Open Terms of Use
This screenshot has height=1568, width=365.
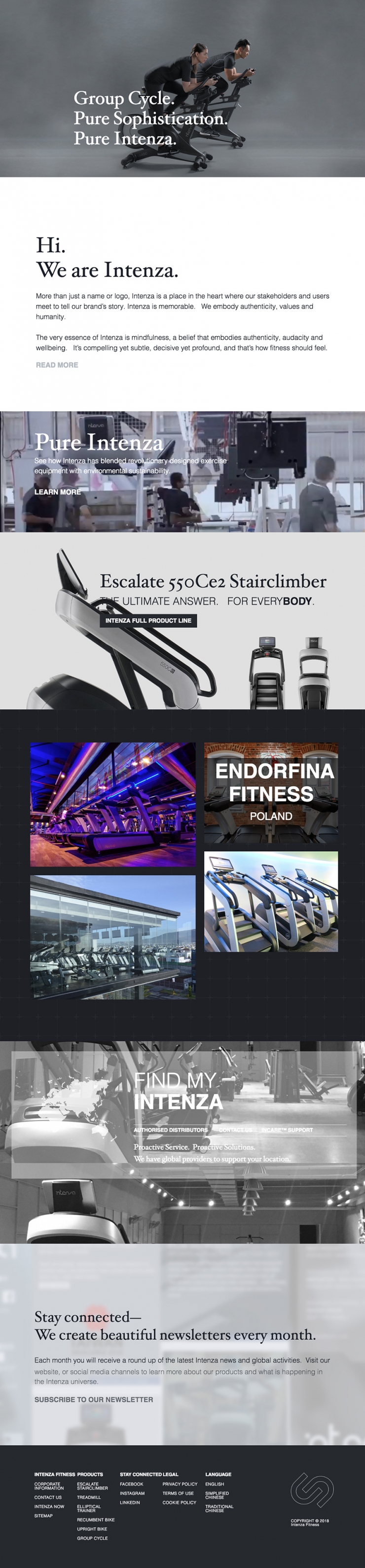pos(178,1493)
